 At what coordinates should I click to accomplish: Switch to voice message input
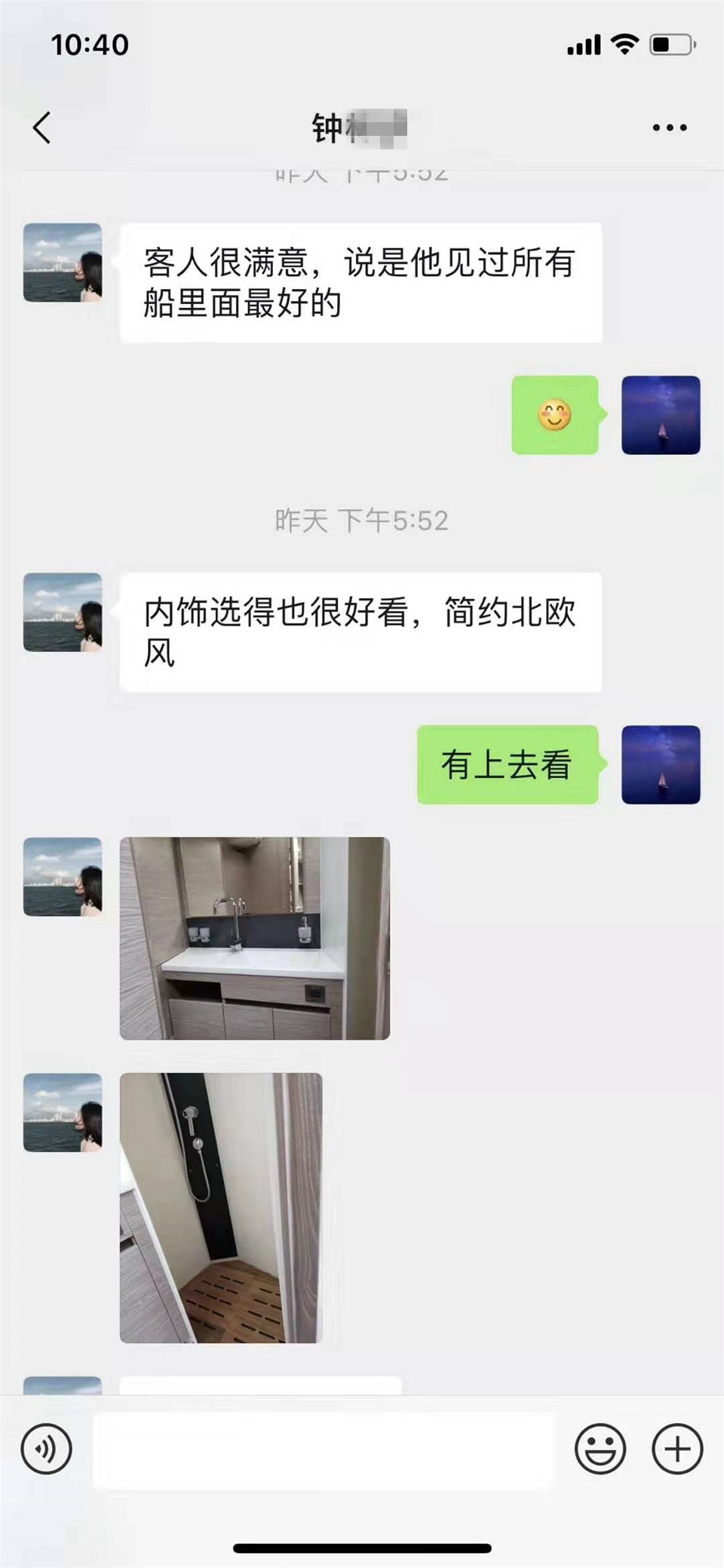click(47, 1449)
